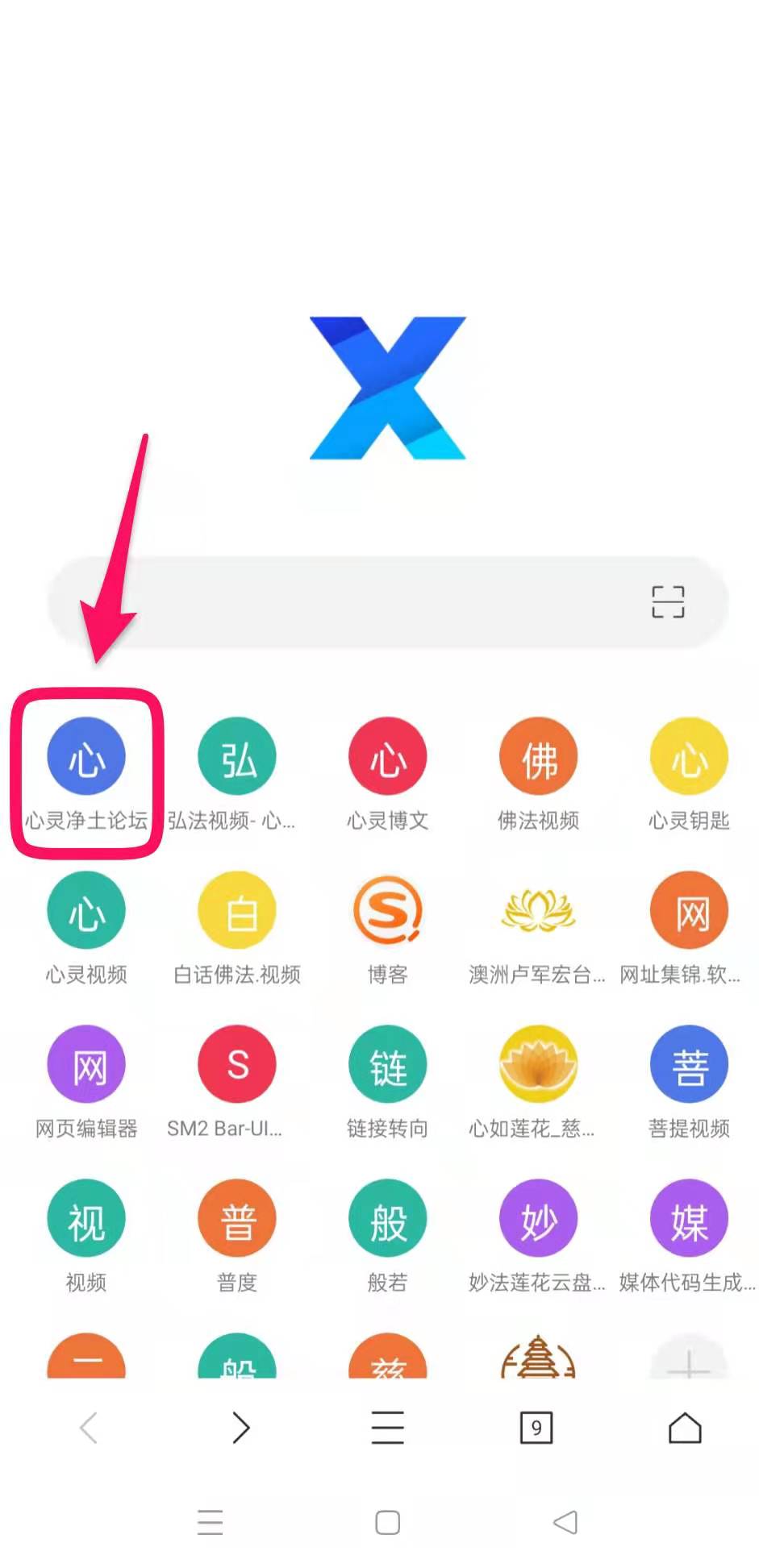Open the 弘法视频 shortcut
The image size is (759, 1568).
point(236,758)
